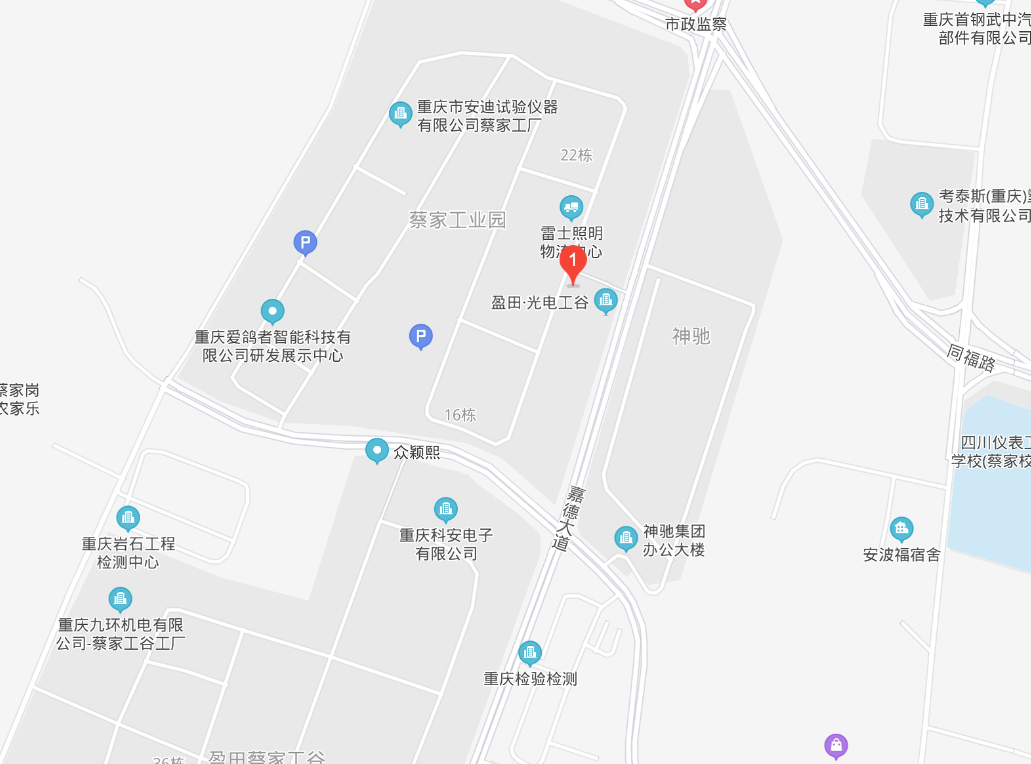Tap the 众颖熙 location pin
Image resolution: width=1031 pixels, height=764 pixels.
click(377, 451)
